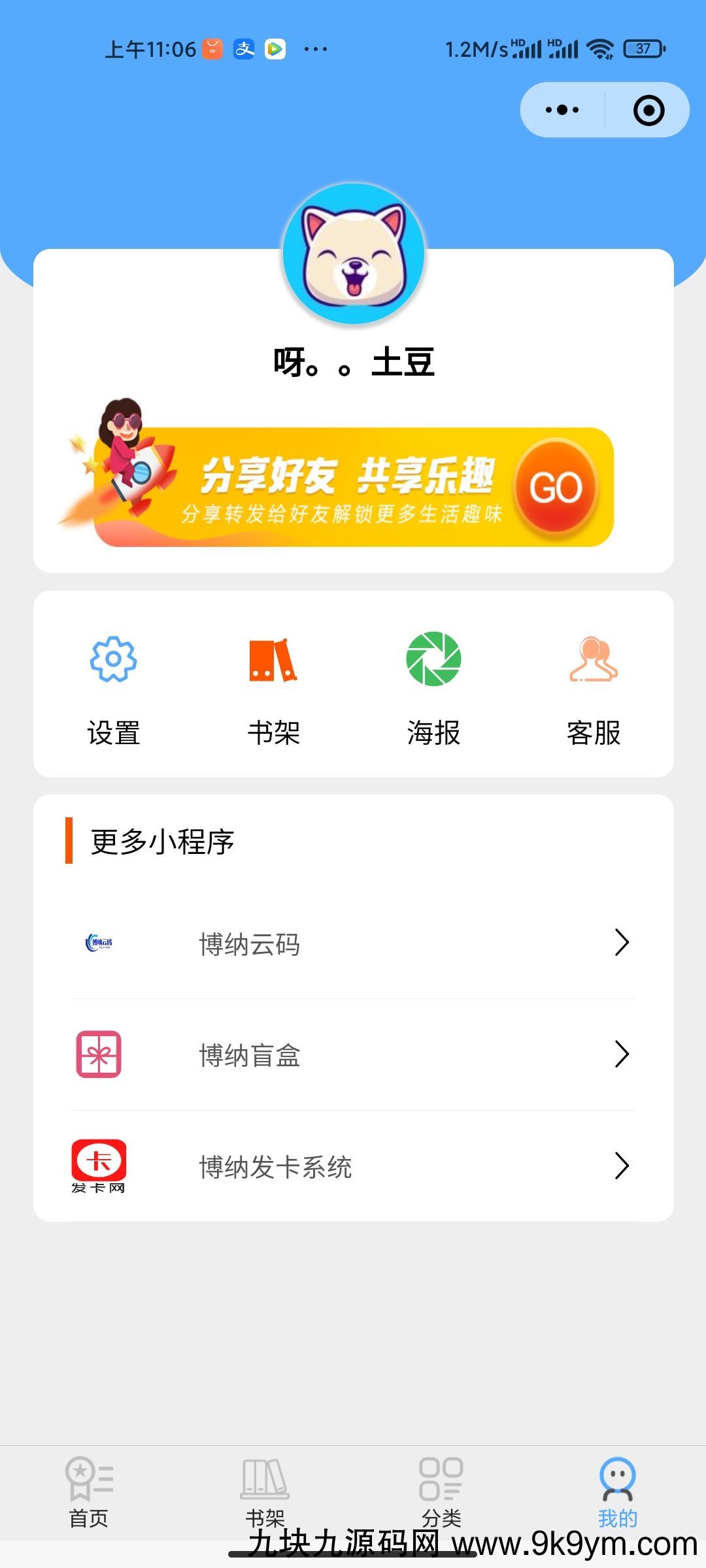Open 设置 settings
The height and width of the screenshot is (1568, 706).
point(113,689)
